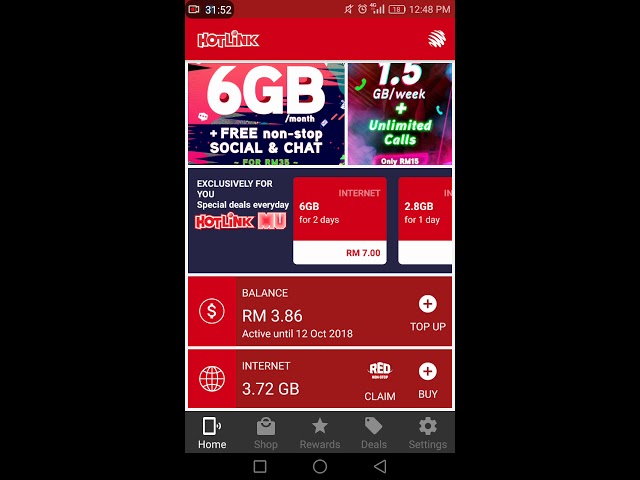Tap Top Up to add balance
Screen dimensions: 640x480
(427, 313)
